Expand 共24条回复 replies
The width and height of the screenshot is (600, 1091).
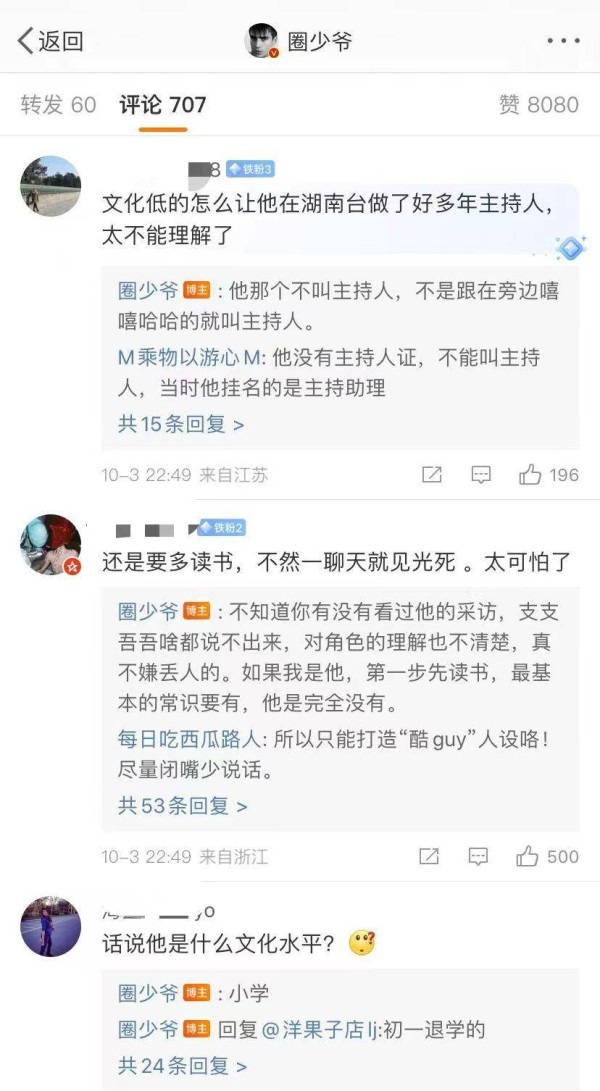pos(182,1066)
